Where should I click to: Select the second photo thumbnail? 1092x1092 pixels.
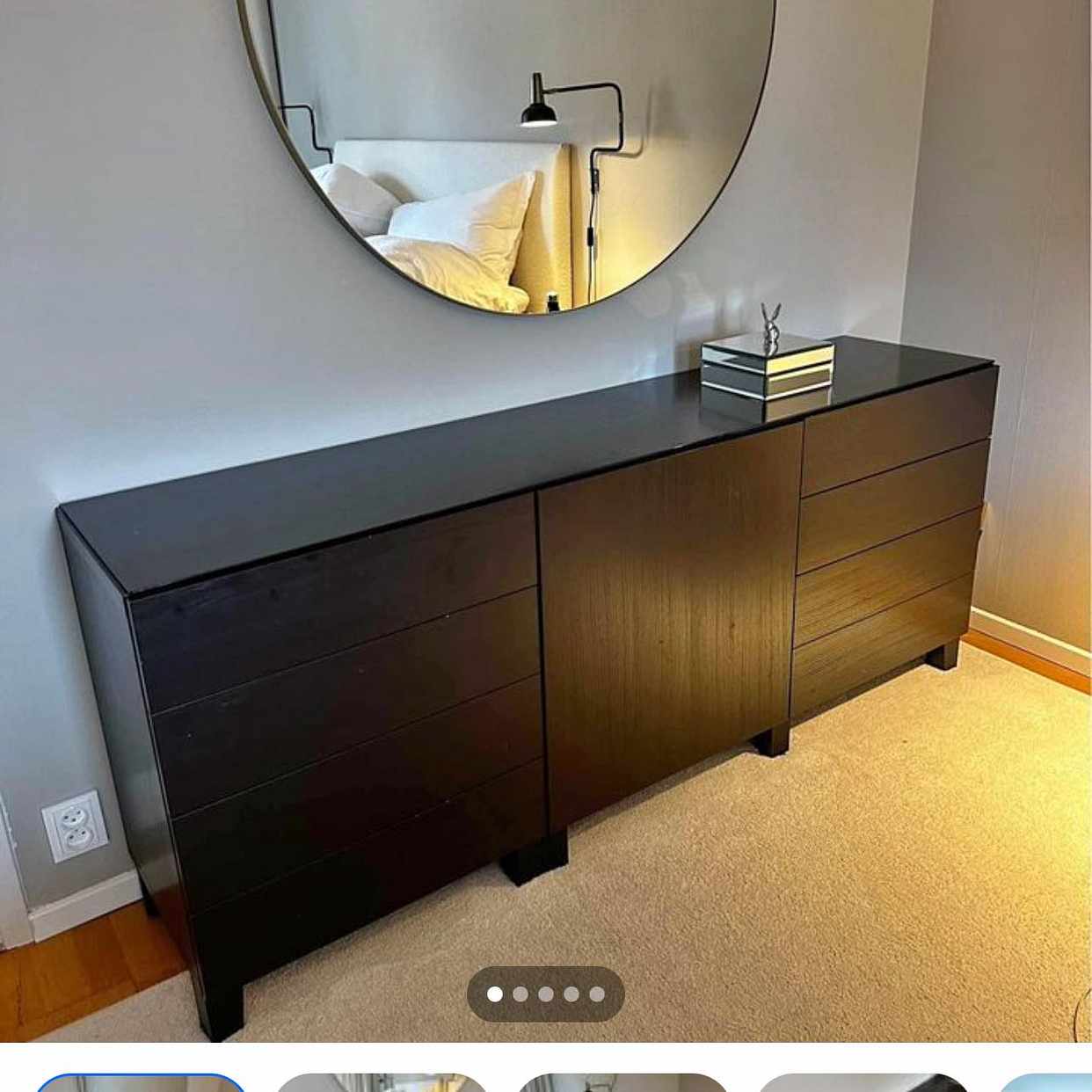382,1083
